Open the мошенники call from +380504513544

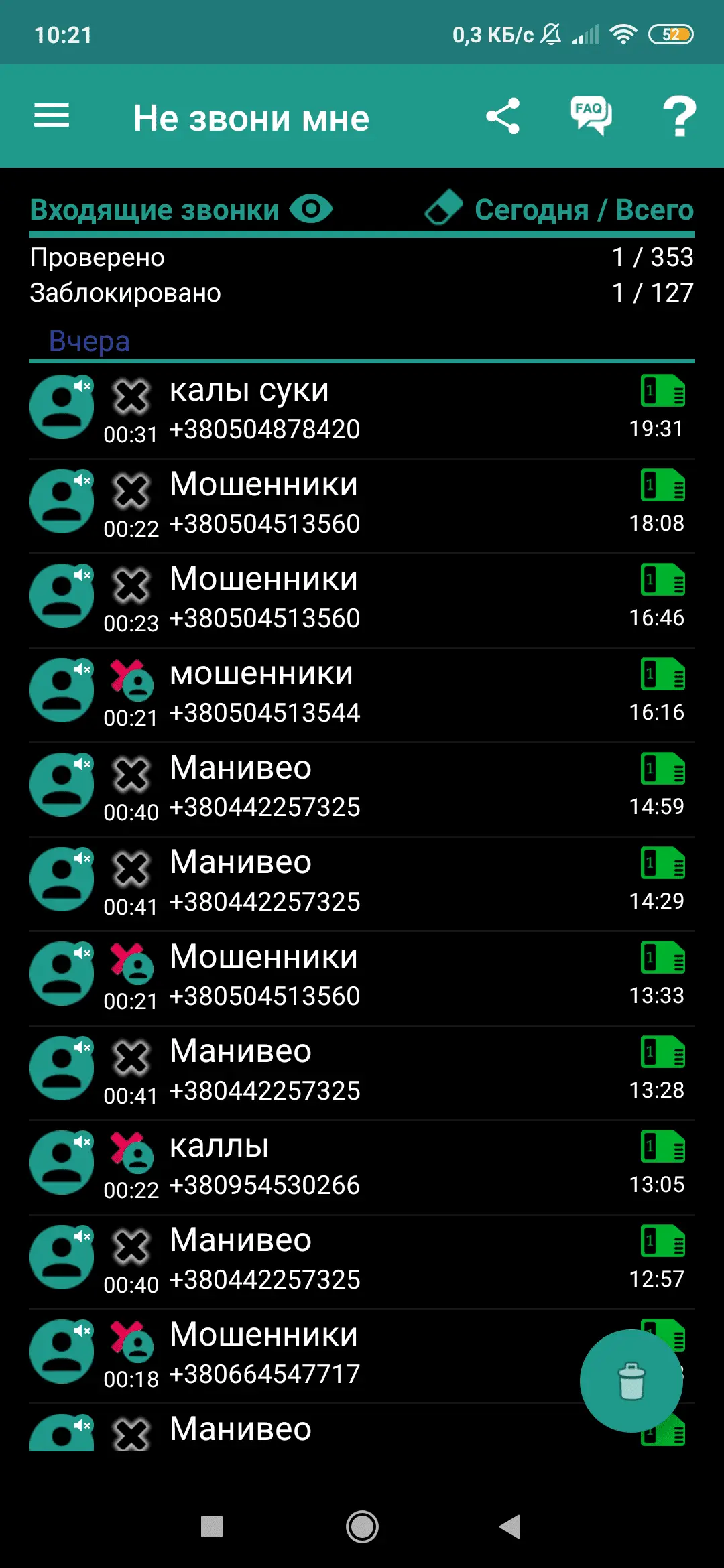(x=362, y=694)
